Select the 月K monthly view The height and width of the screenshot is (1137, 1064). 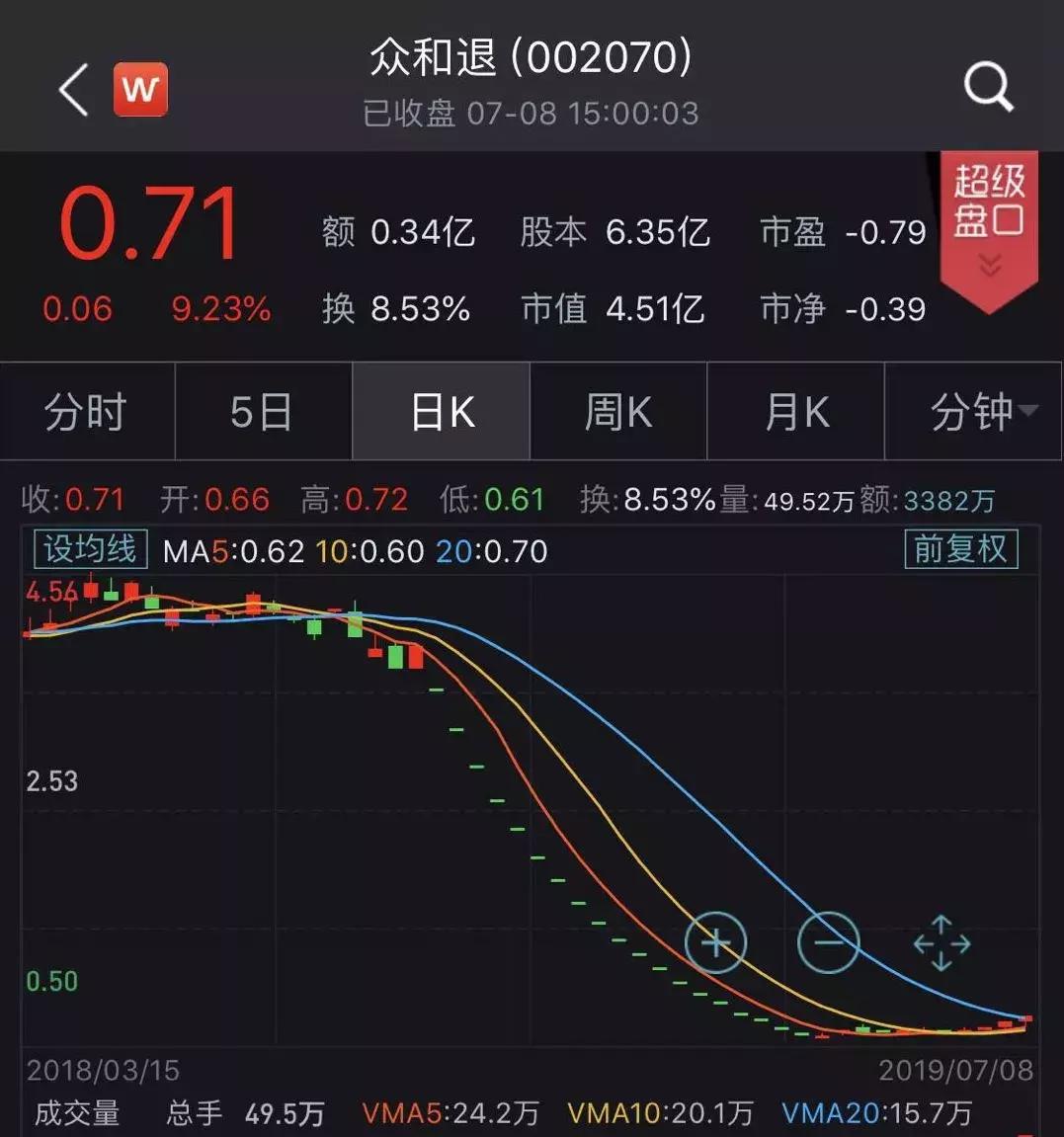click(x=795, y=411)
